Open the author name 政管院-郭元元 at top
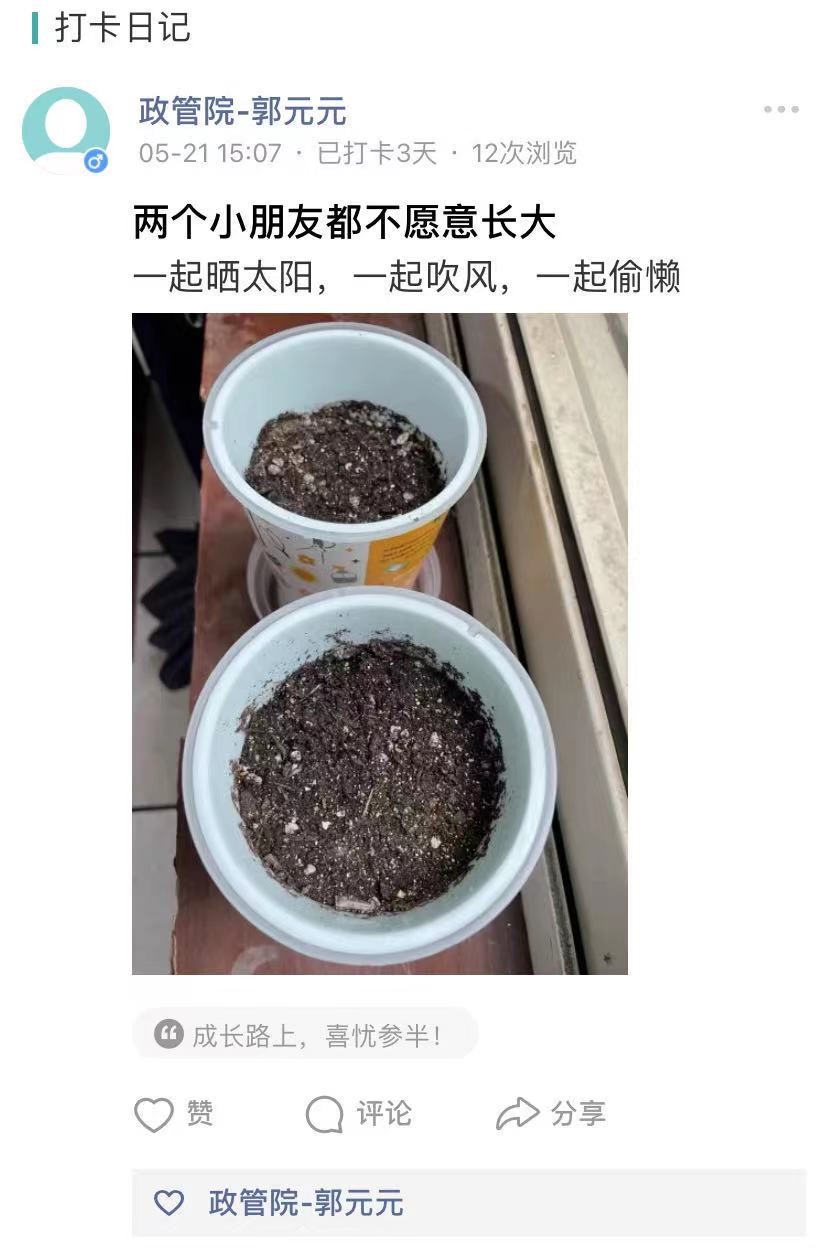Viewport: 828px width, 1248px height. (242, 112)
